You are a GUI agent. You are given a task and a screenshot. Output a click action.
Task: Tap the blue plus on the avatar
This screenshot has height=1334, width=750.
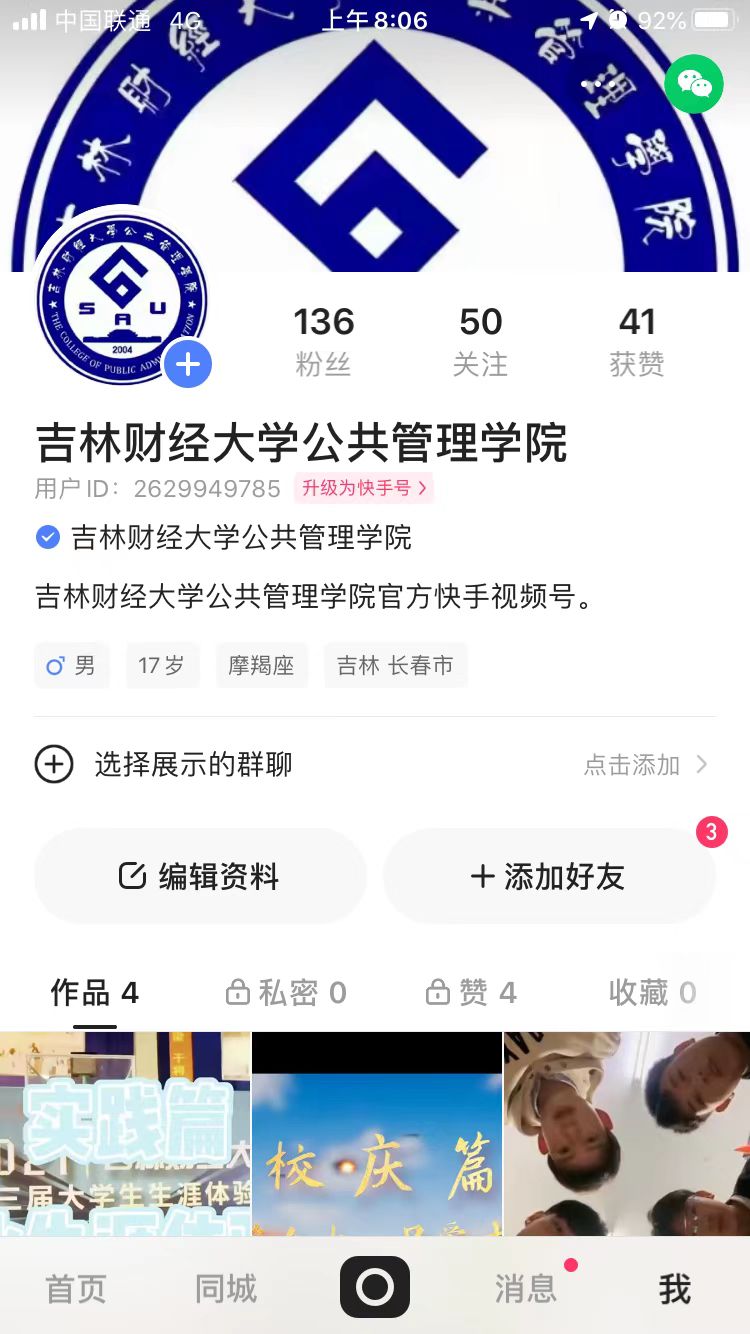tap(187, 366)
